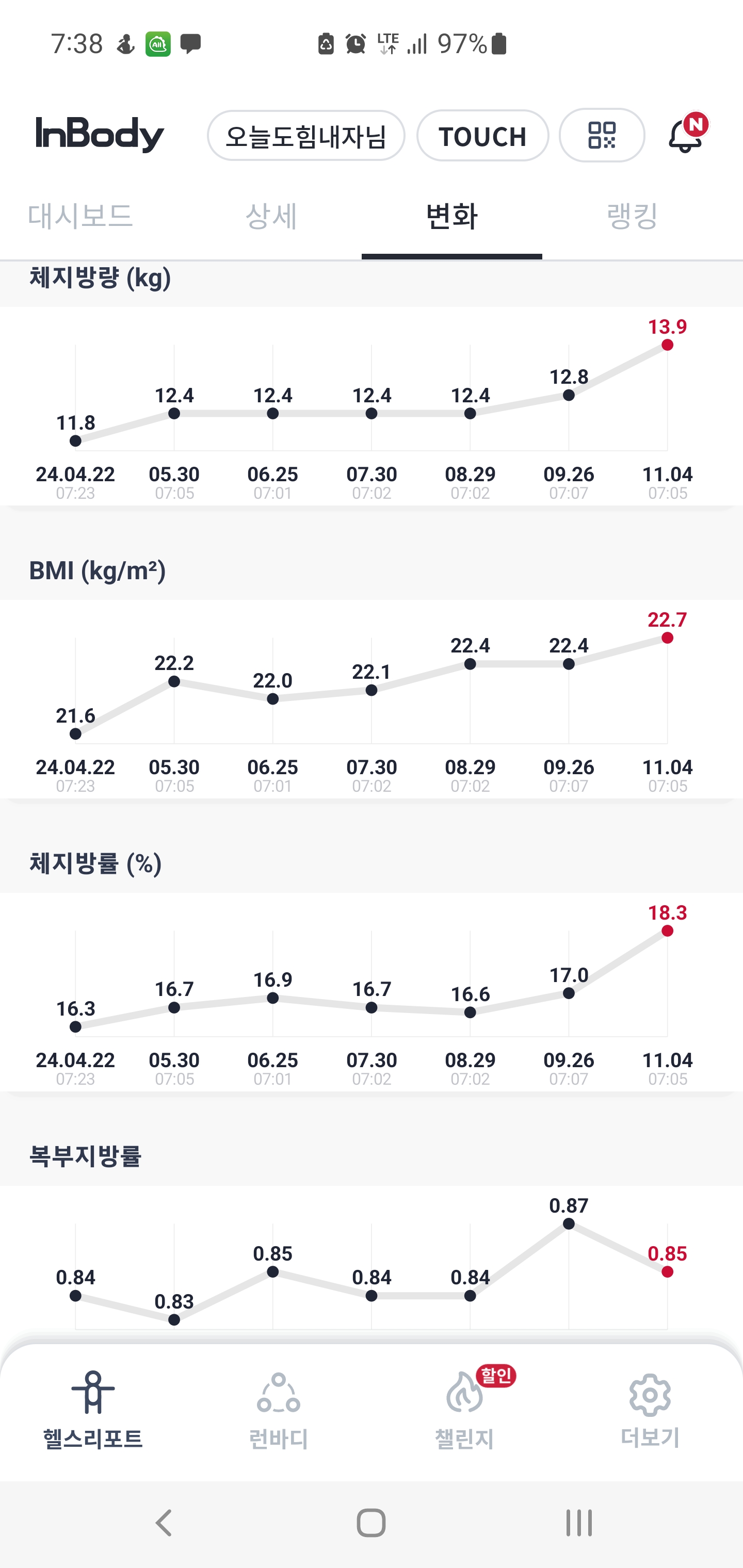Go back with the system back button
The width and height of the screenshot is (743, 1568).
coord(164,1523)
